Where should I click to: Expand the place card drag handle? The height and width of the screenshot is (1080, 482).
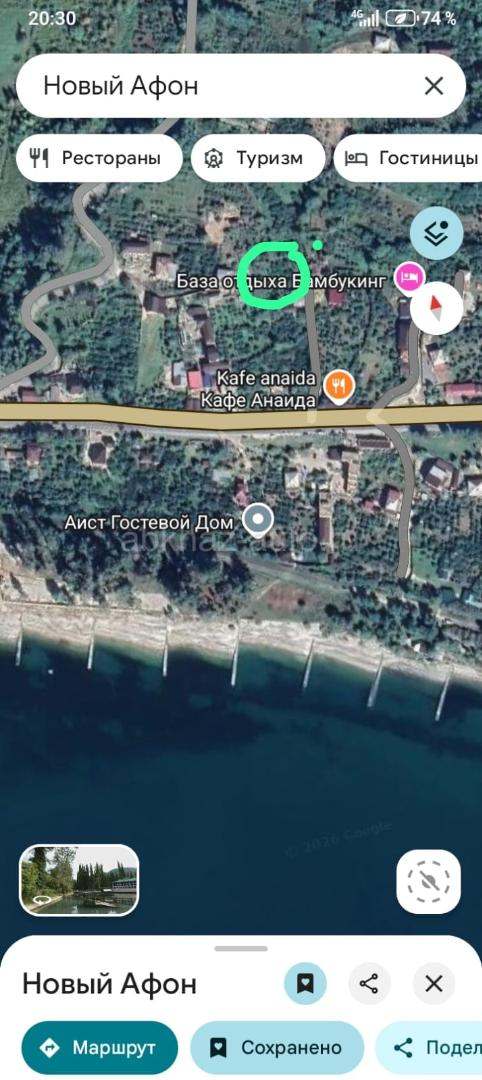[241, 948]
